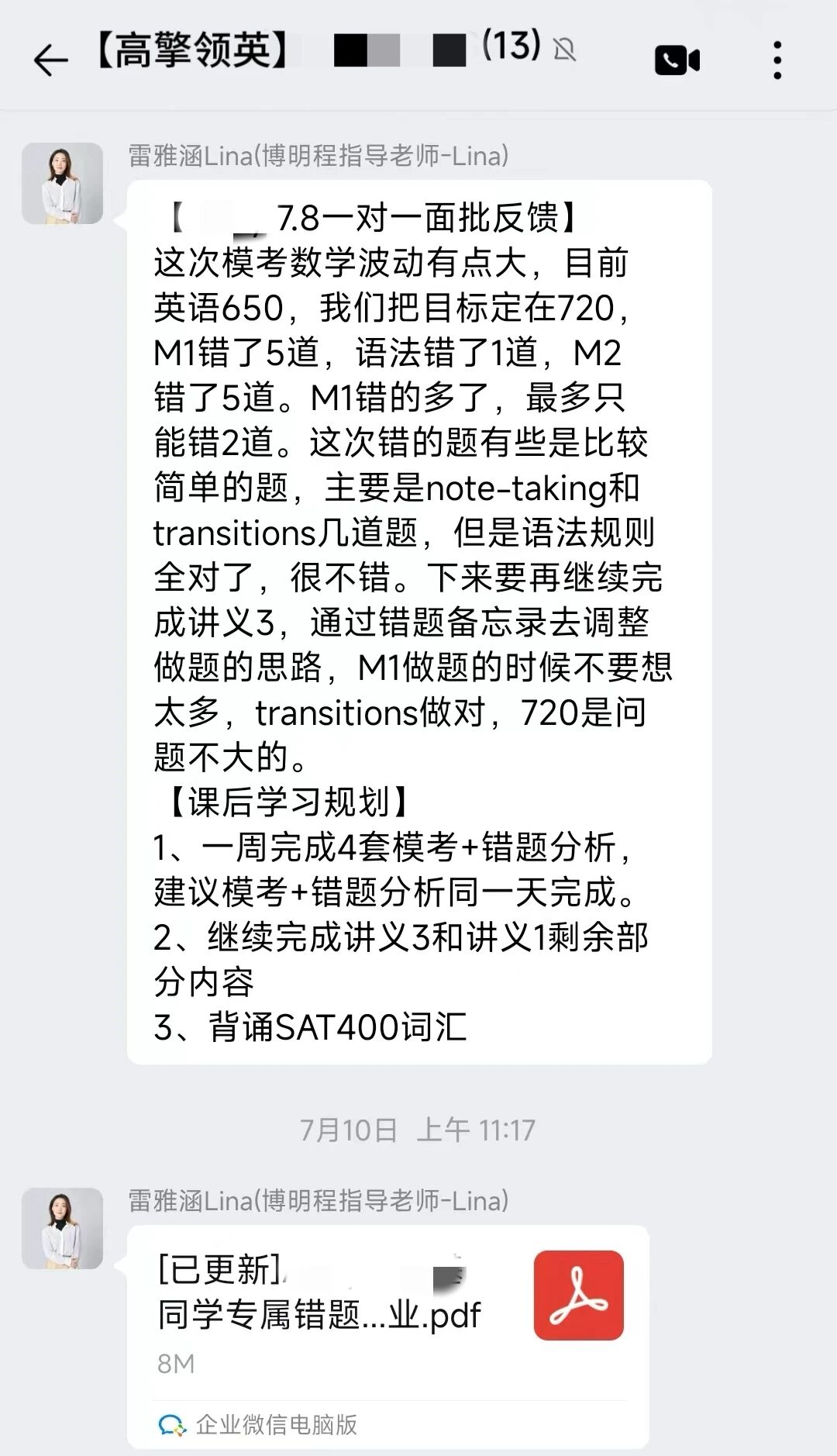837x1456 pixels.
Task: Tap Lina's avatar beside the PDF message
Action: [62, 1228]
